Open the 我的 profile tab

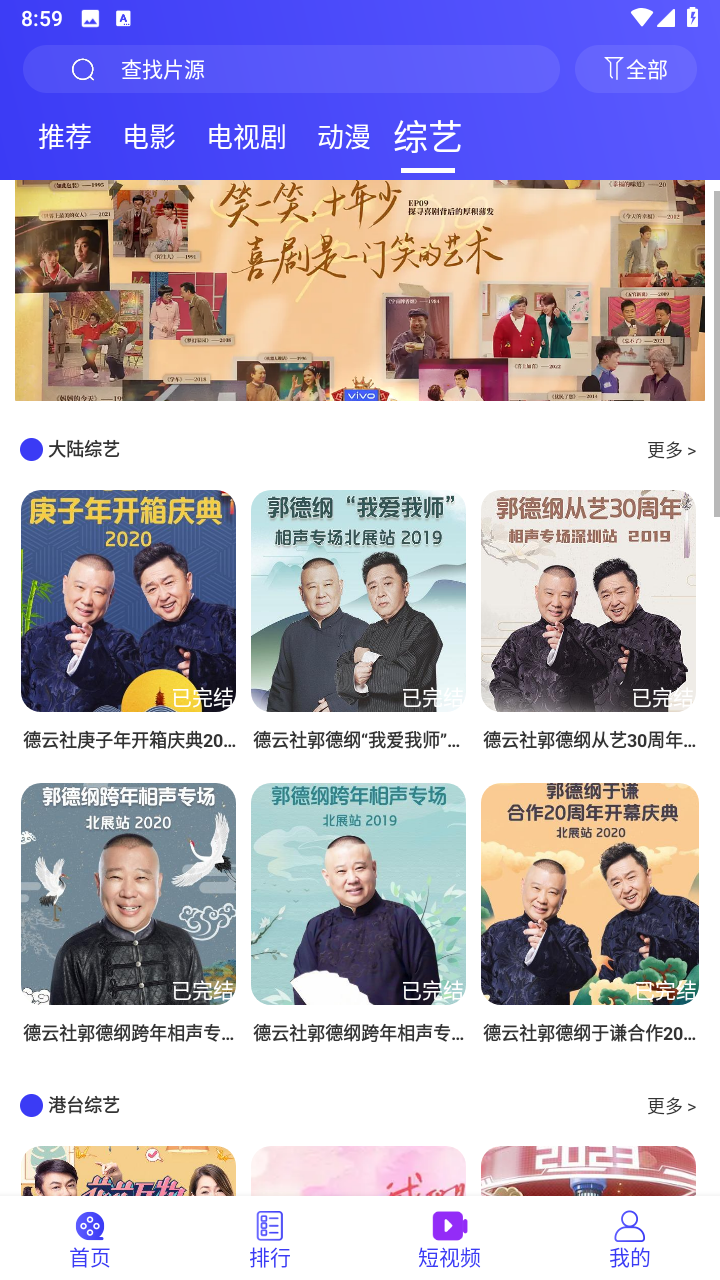click(630, 1239)
